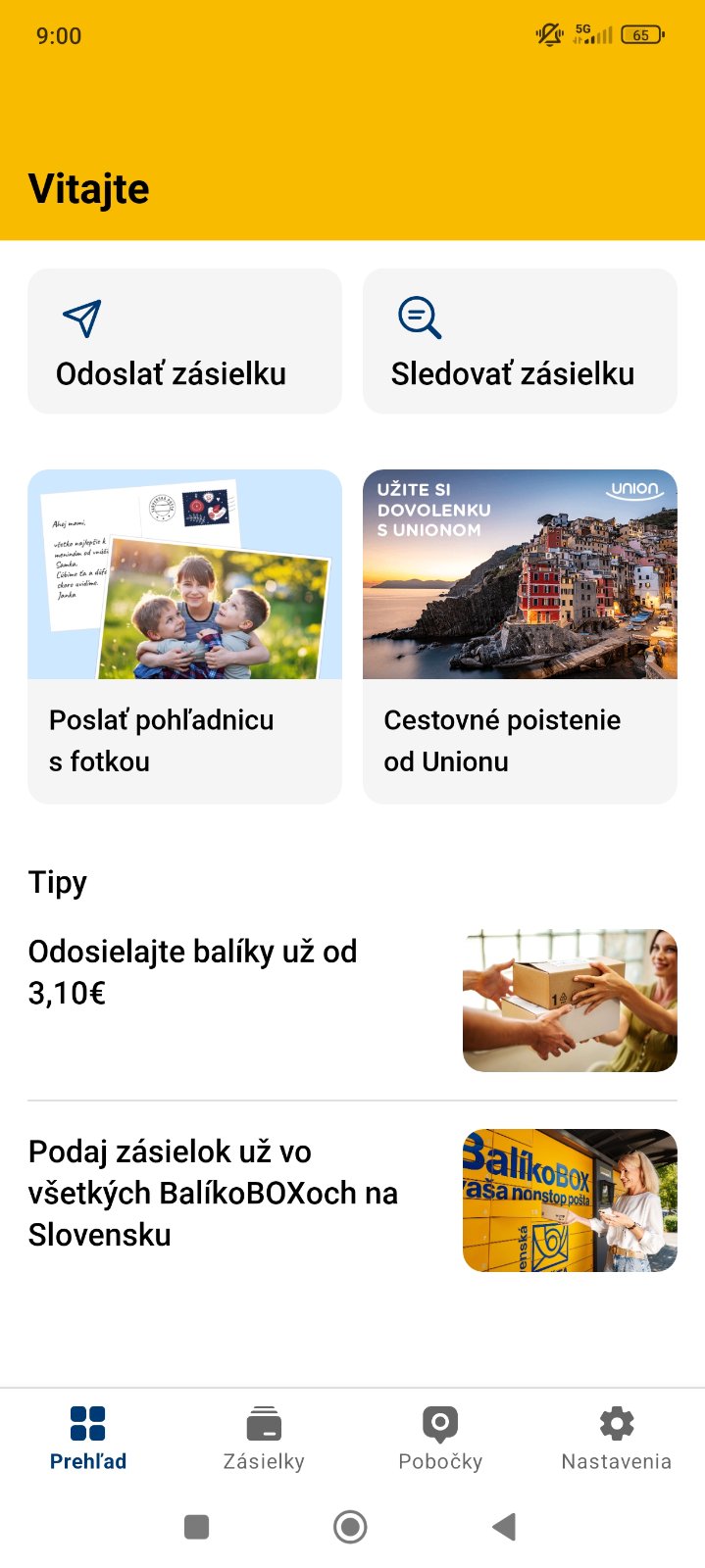Tap the system back button
The image size is (705, 1568).
[x=504, y=1526]
